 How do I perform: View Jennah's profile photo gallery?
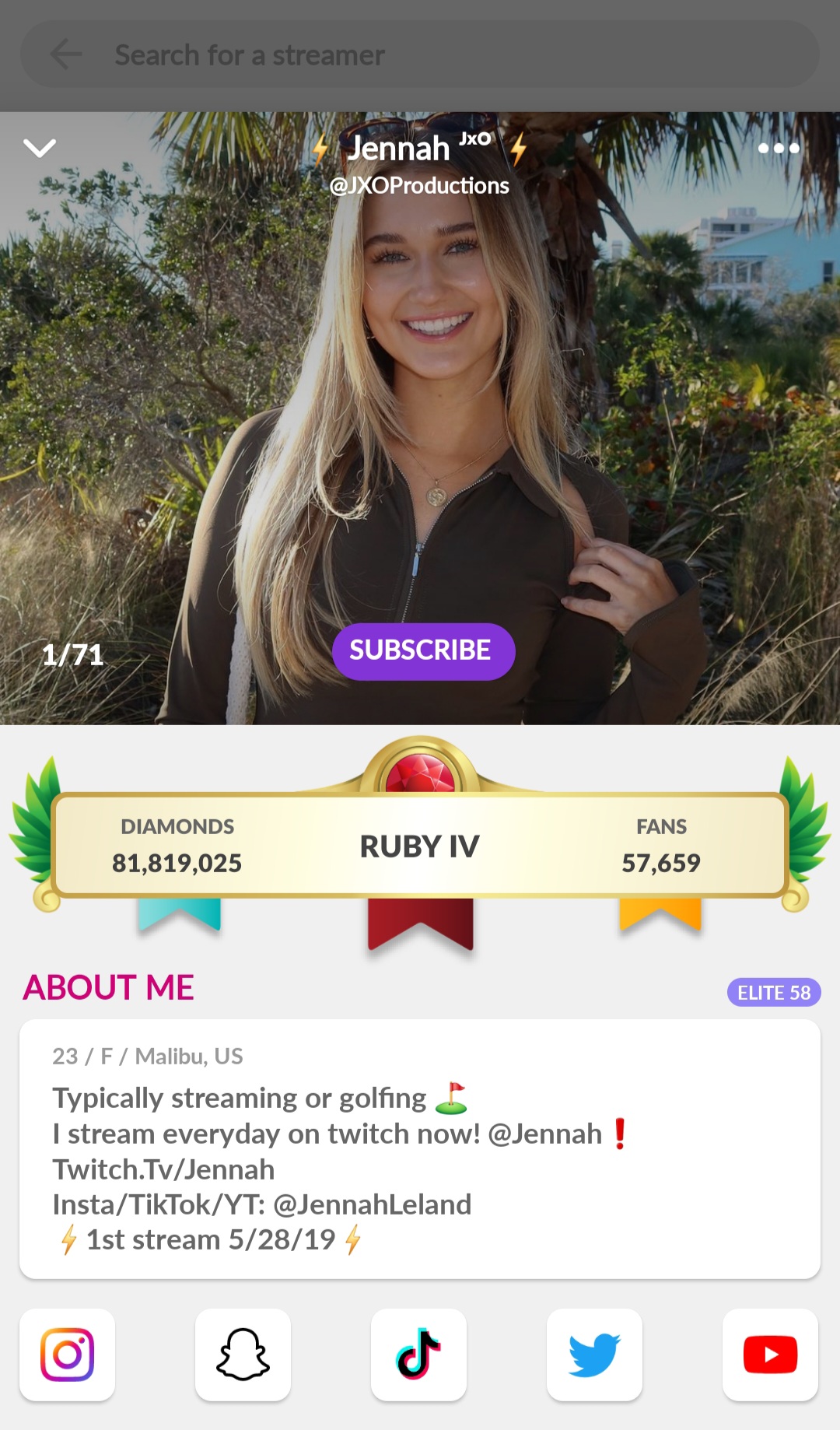point(420,389)
